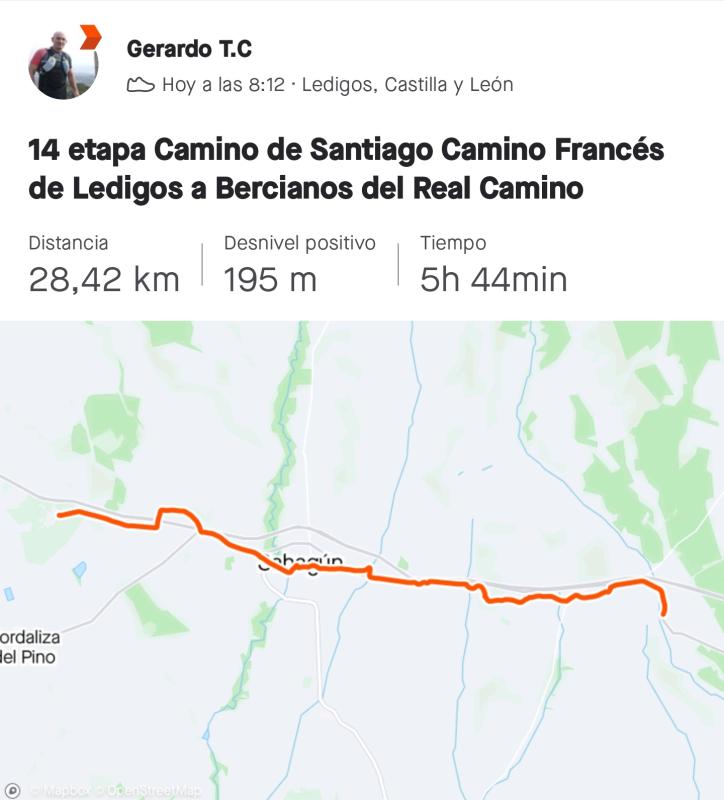Open the route map to Bercianos
This screenshot has height=800, width=724.
[362, 560]
